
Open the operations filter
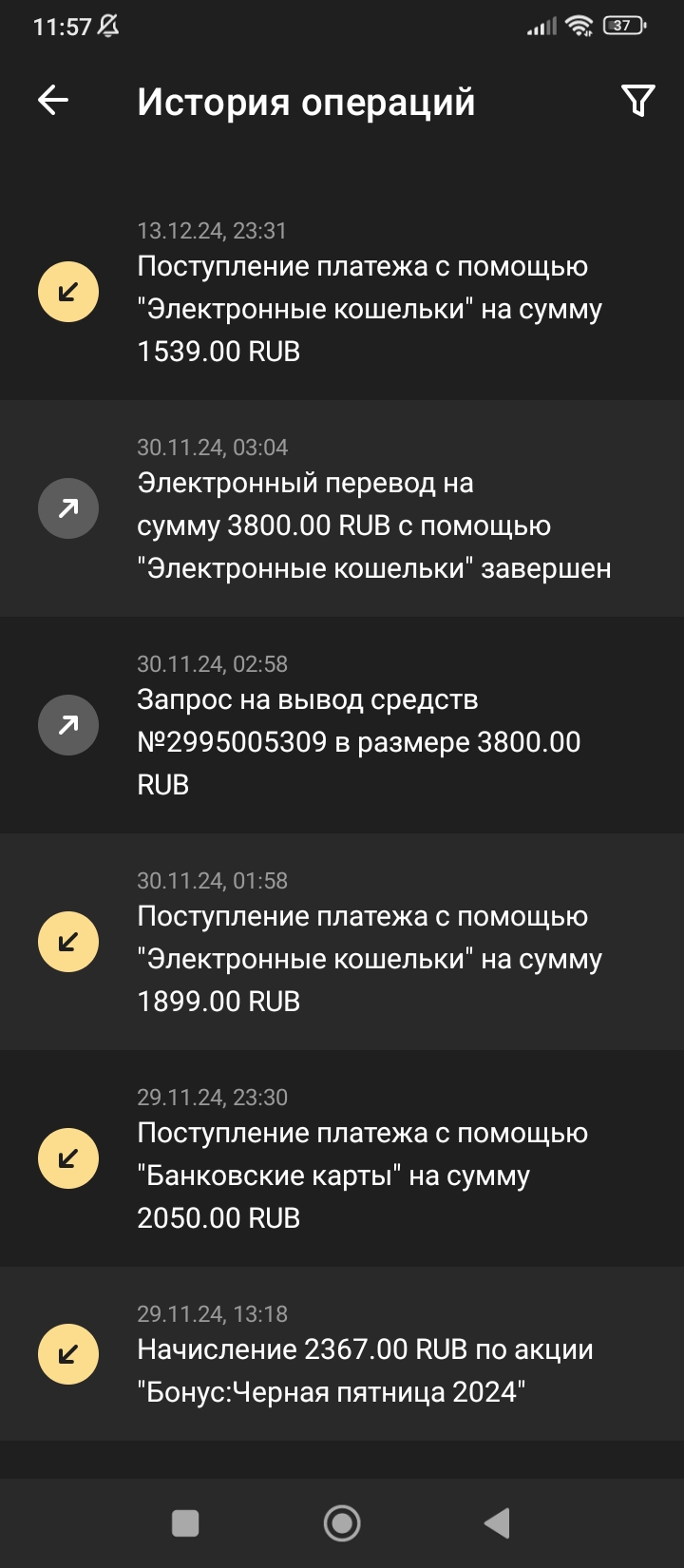tap(637, 101)
